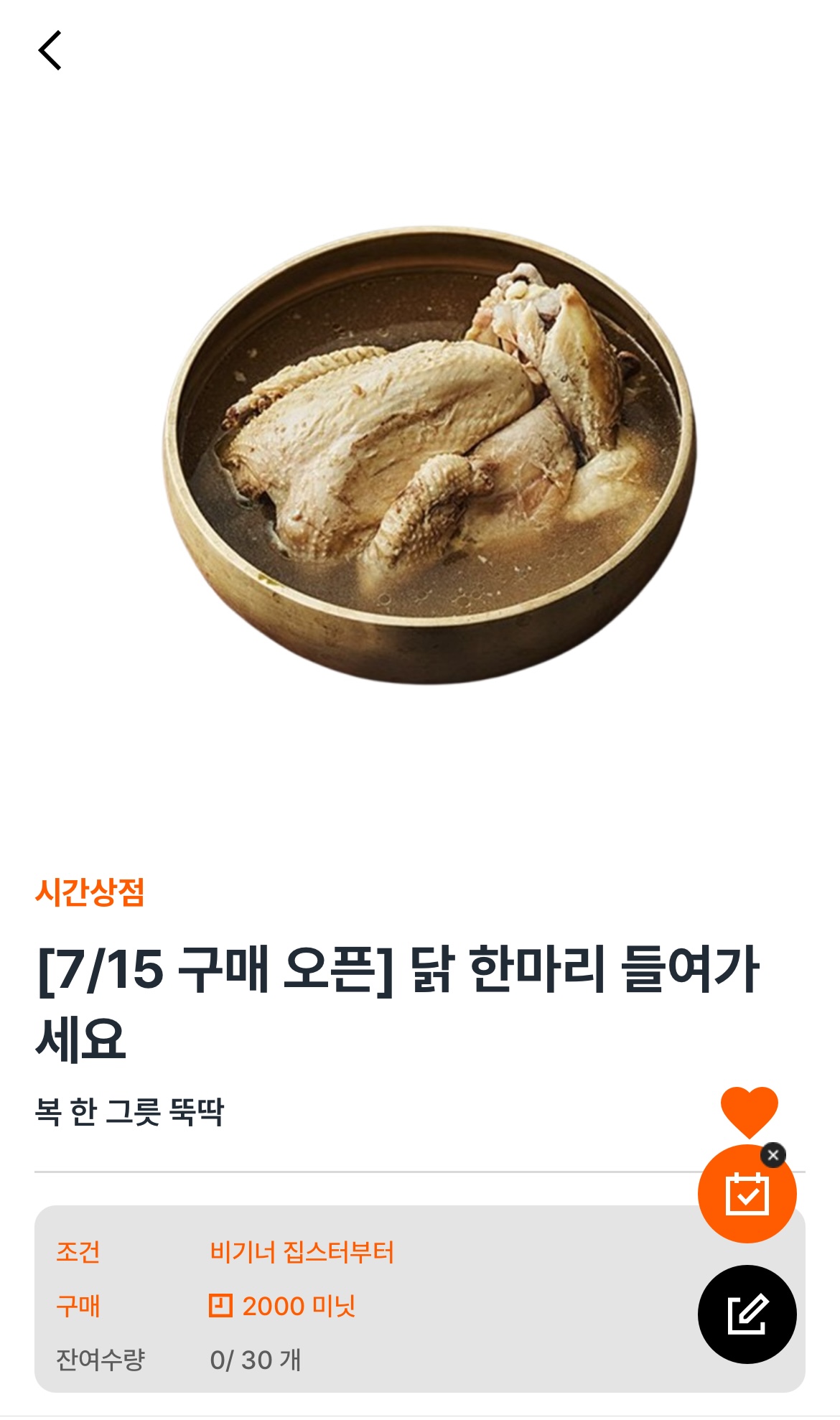Go back with the top-left arrow

click(x=50, y=50)
